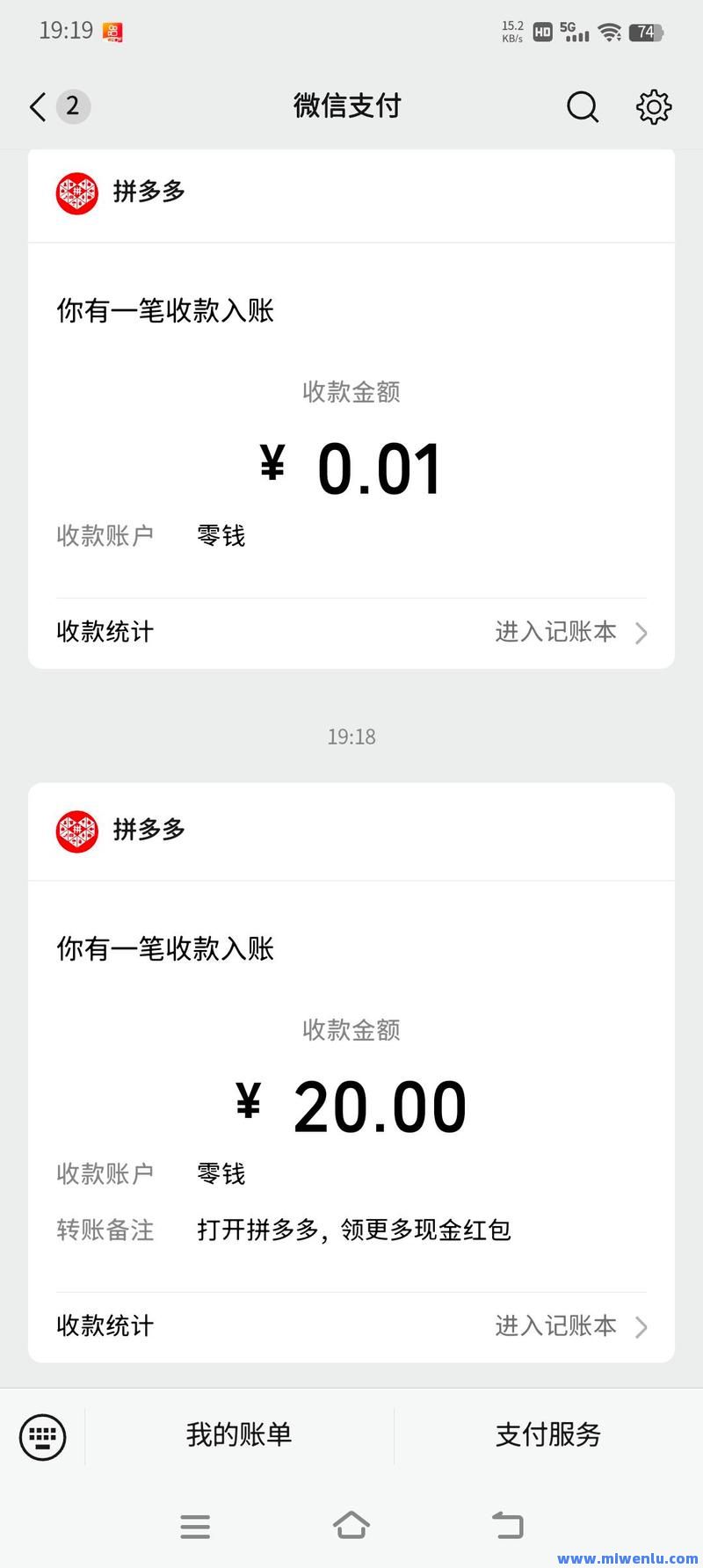The height and width of the screenshot is (1568, 703).
Task: Switch to 支付服务 at the bottom
Action: point(546,1434)
